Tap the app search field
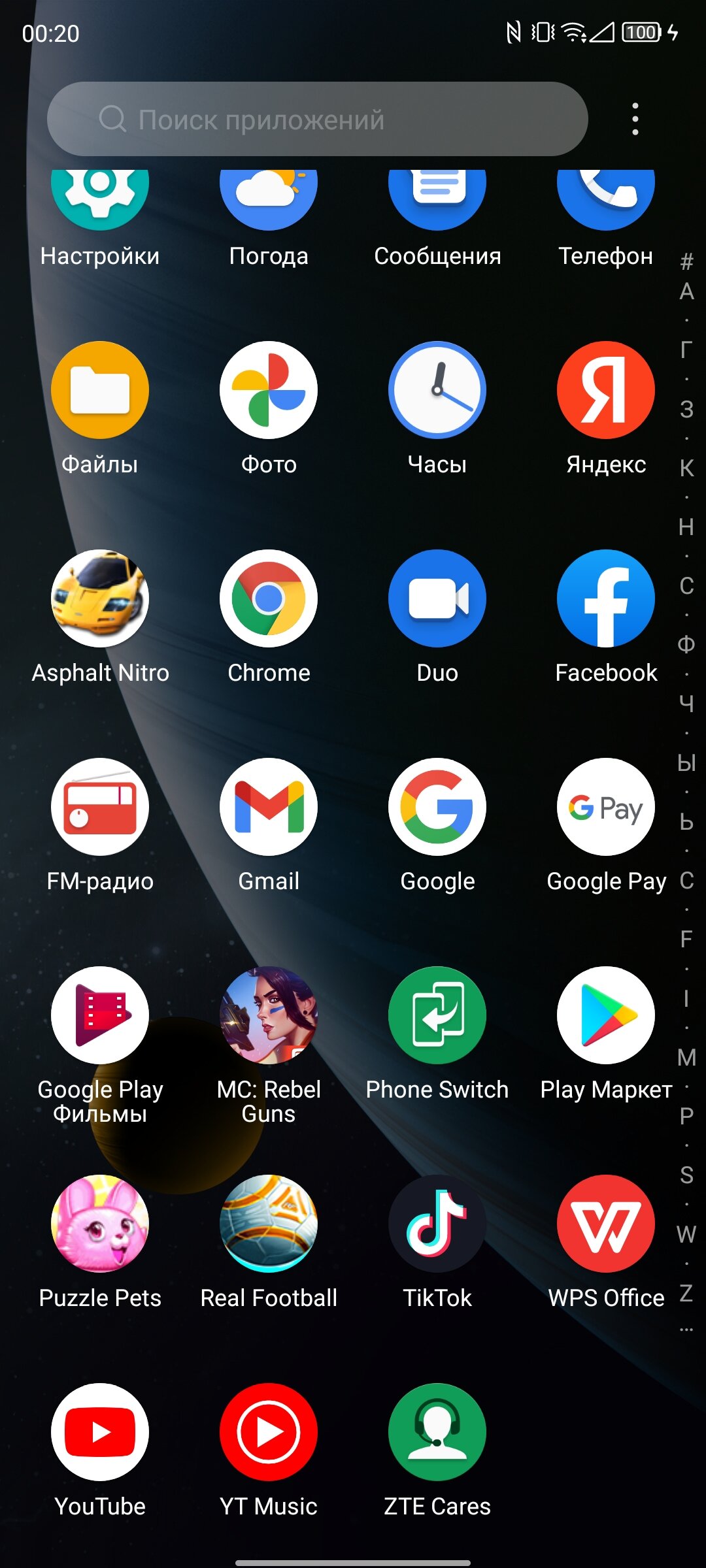Viewport: 706px width, 1568px height. pos(318,119)
